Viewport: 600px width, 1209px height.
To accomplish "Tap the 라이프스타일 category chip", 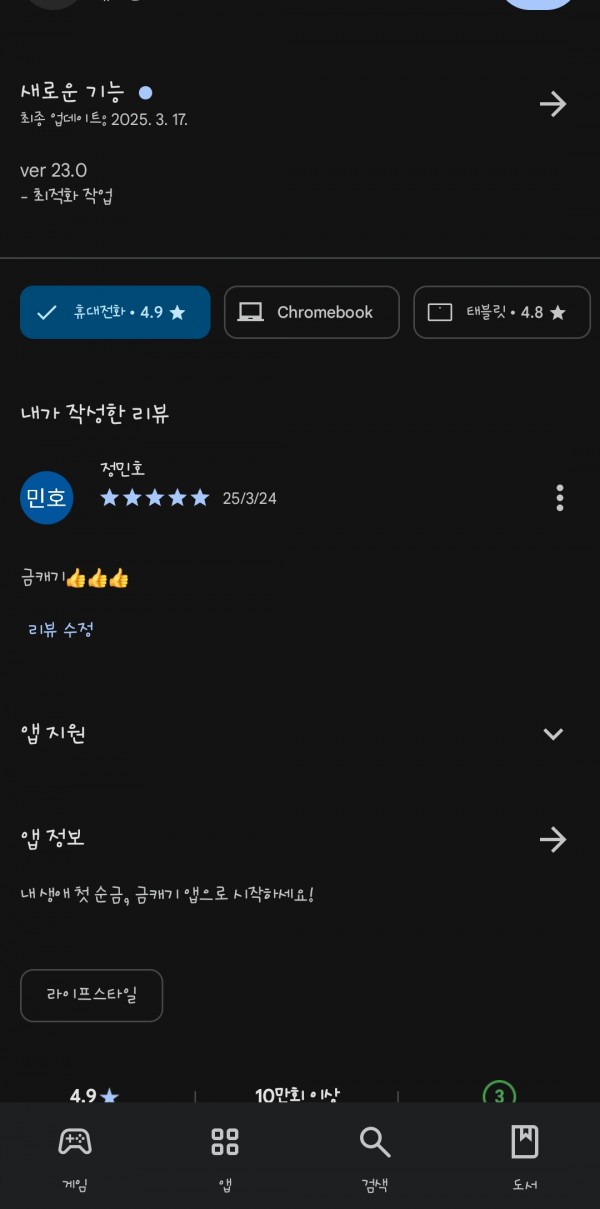I will pyautogui.click(x=91, y=995).
